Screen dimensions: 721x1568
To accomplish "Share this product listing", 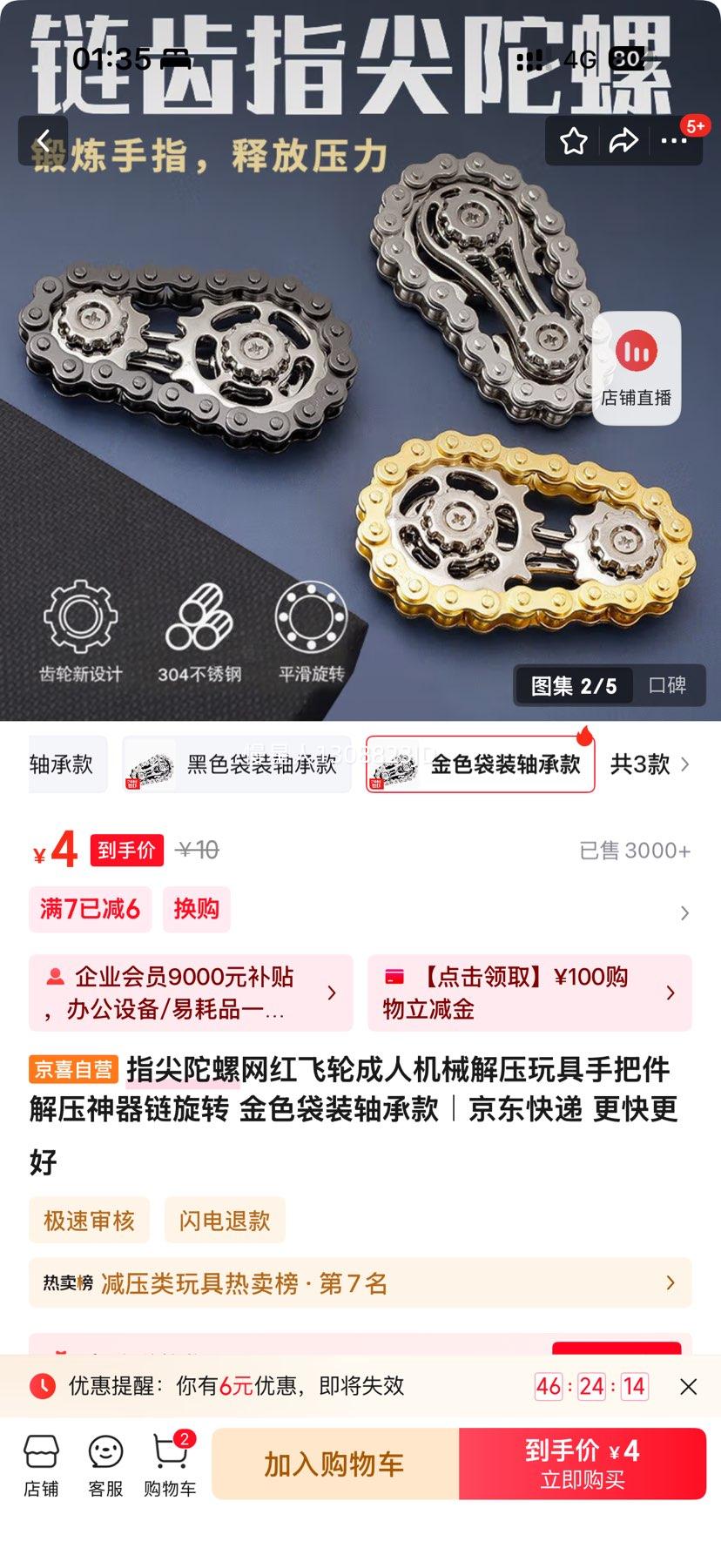I will pyautogui.click(x=623, y=141).
